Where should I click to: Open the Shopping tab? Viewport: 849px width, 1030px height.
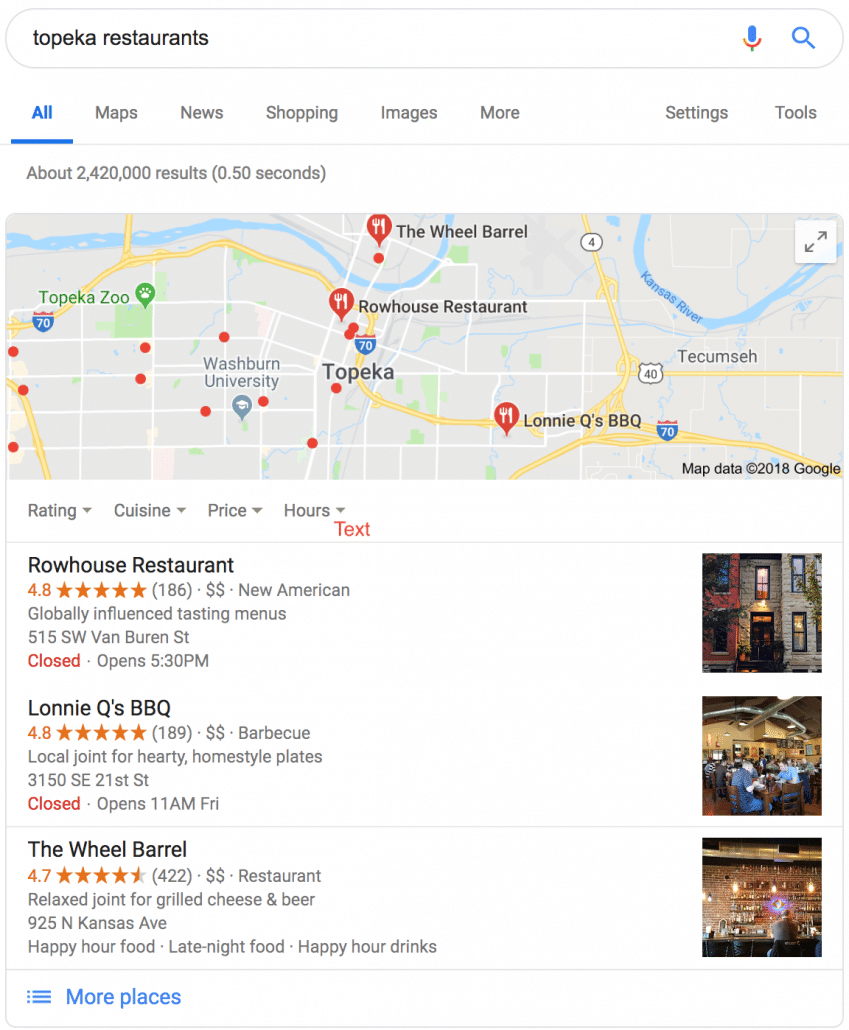(x=301, y=113)
